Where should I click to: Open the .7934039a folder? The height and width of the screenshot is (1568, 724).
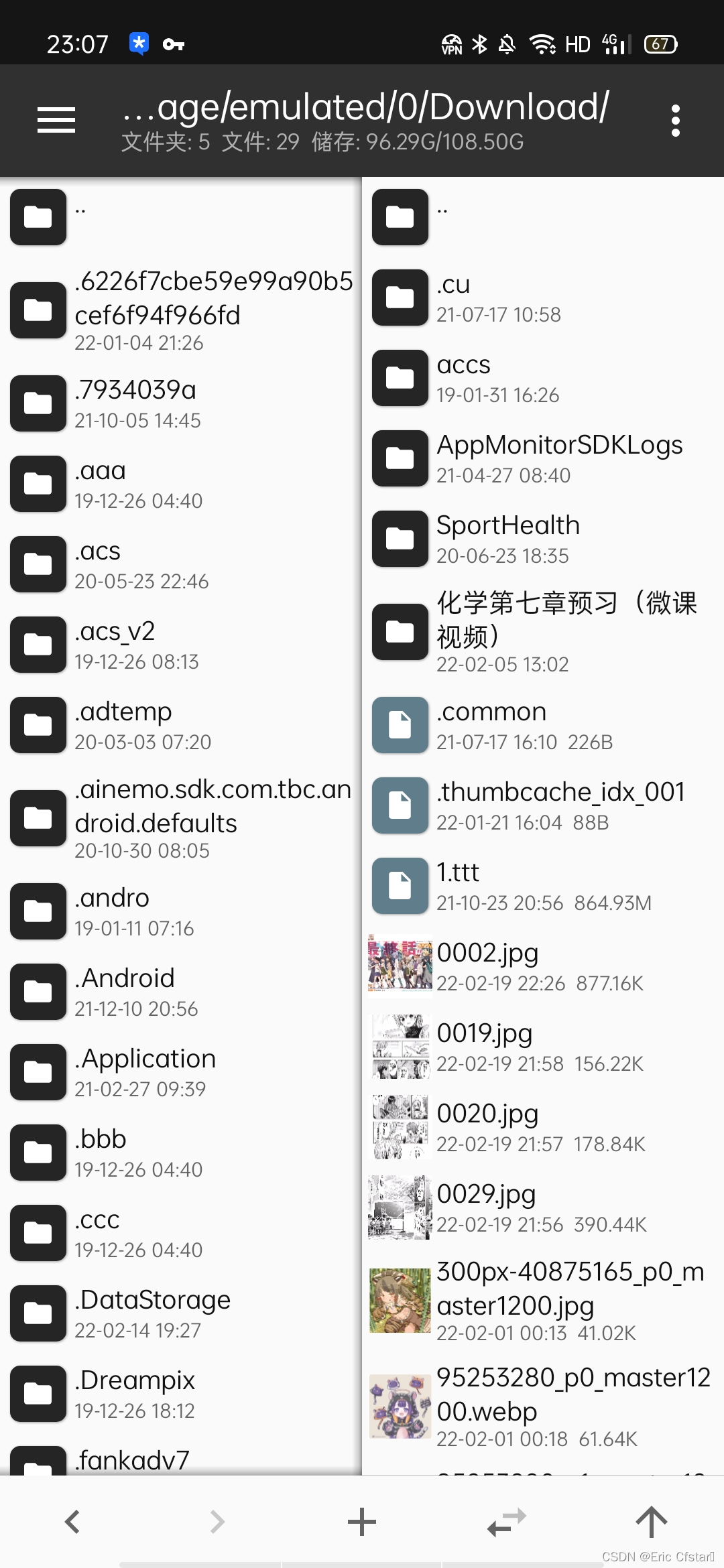tap(181, 403)
